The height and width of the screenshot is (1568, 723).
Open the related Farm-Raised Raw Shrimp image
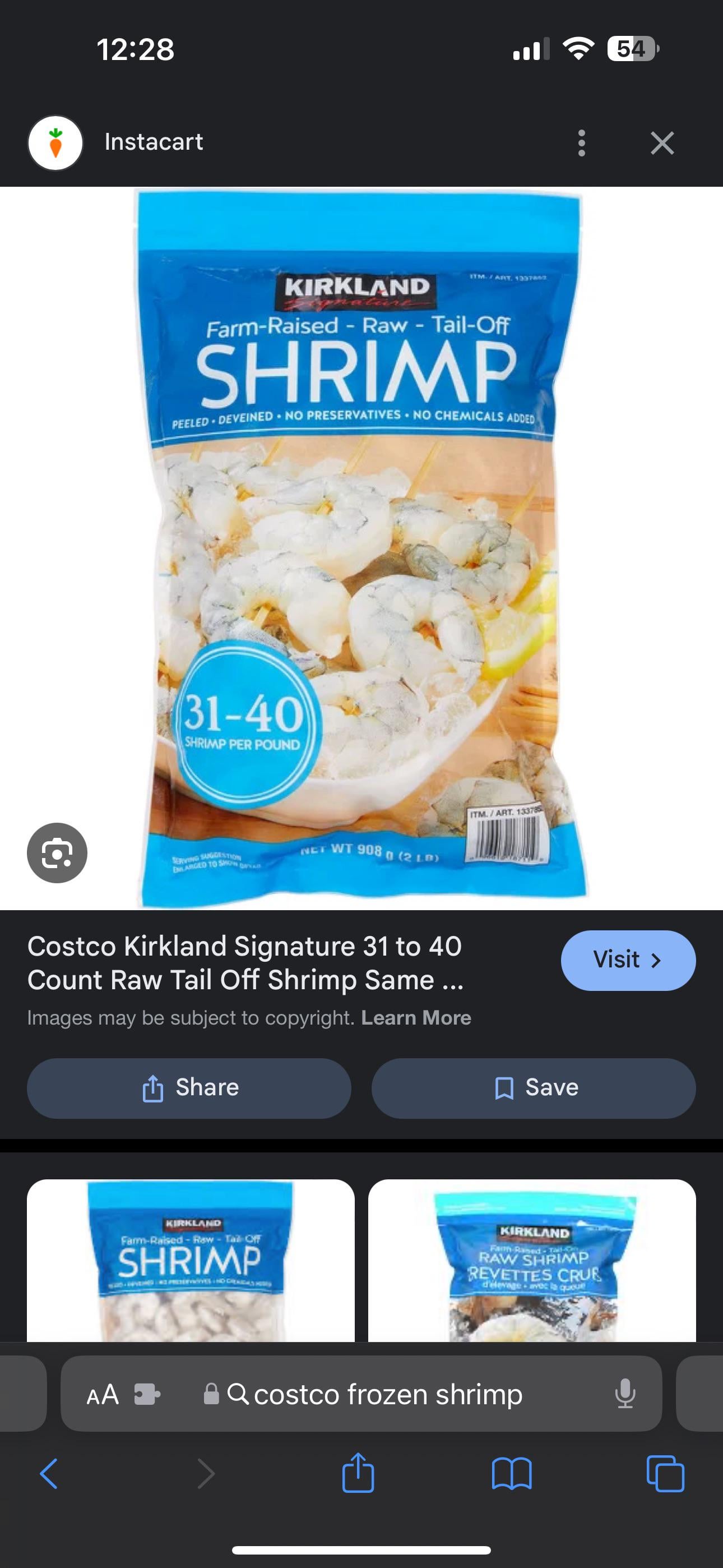point(191,1261)
